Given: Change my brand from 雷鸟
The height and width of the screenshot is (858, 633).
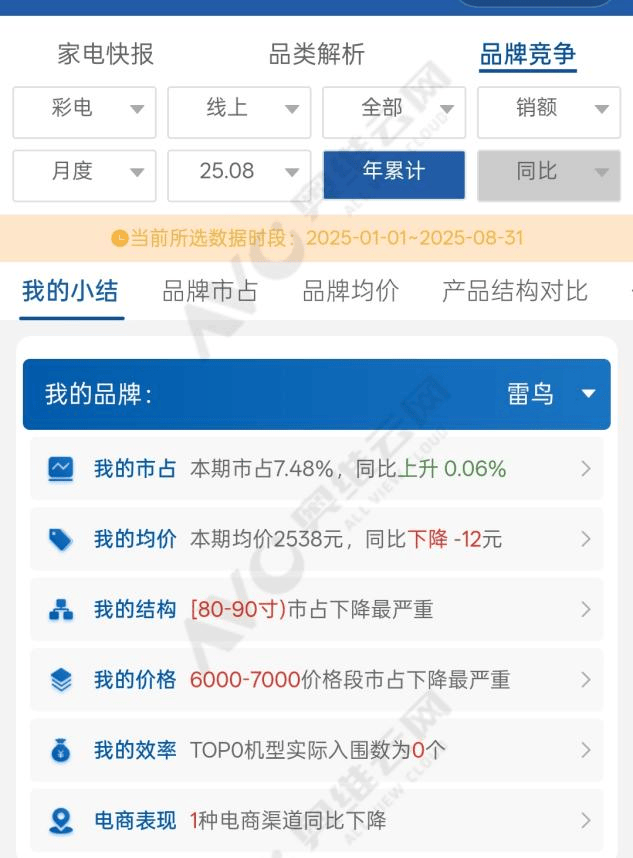Looking at the screenshot, I should click(x=551, y=394).
